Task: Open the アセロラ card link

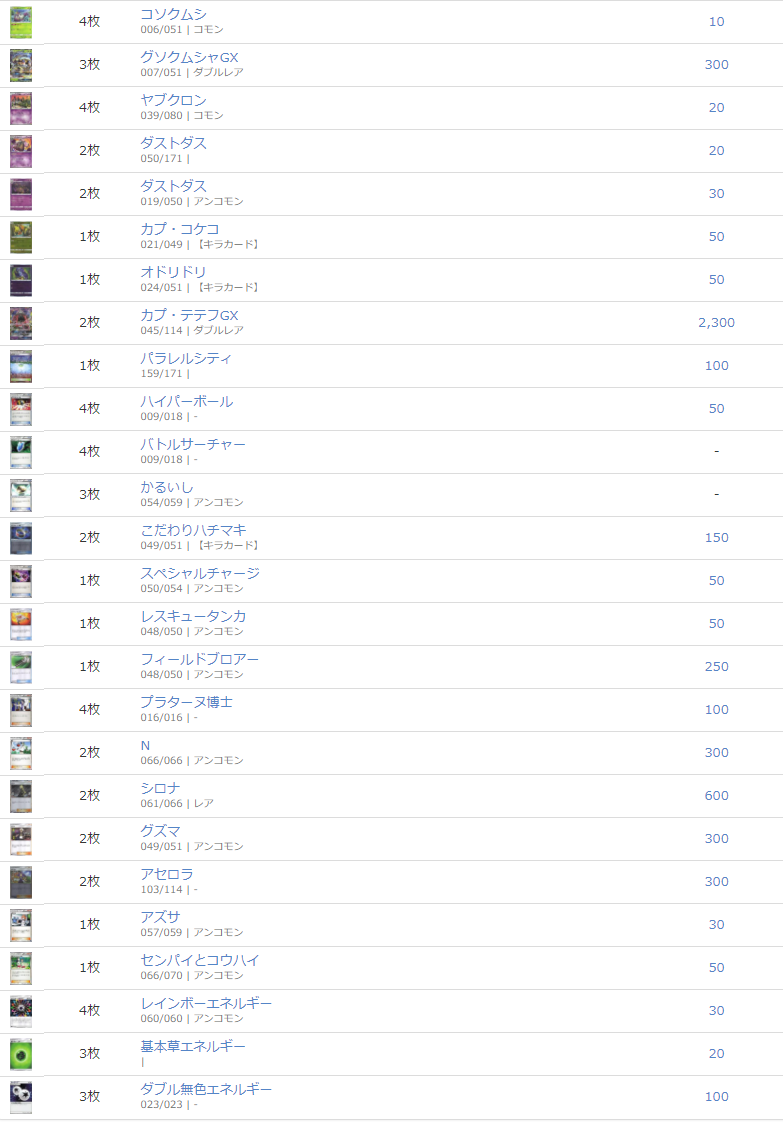Action: [x=167, y=874]
